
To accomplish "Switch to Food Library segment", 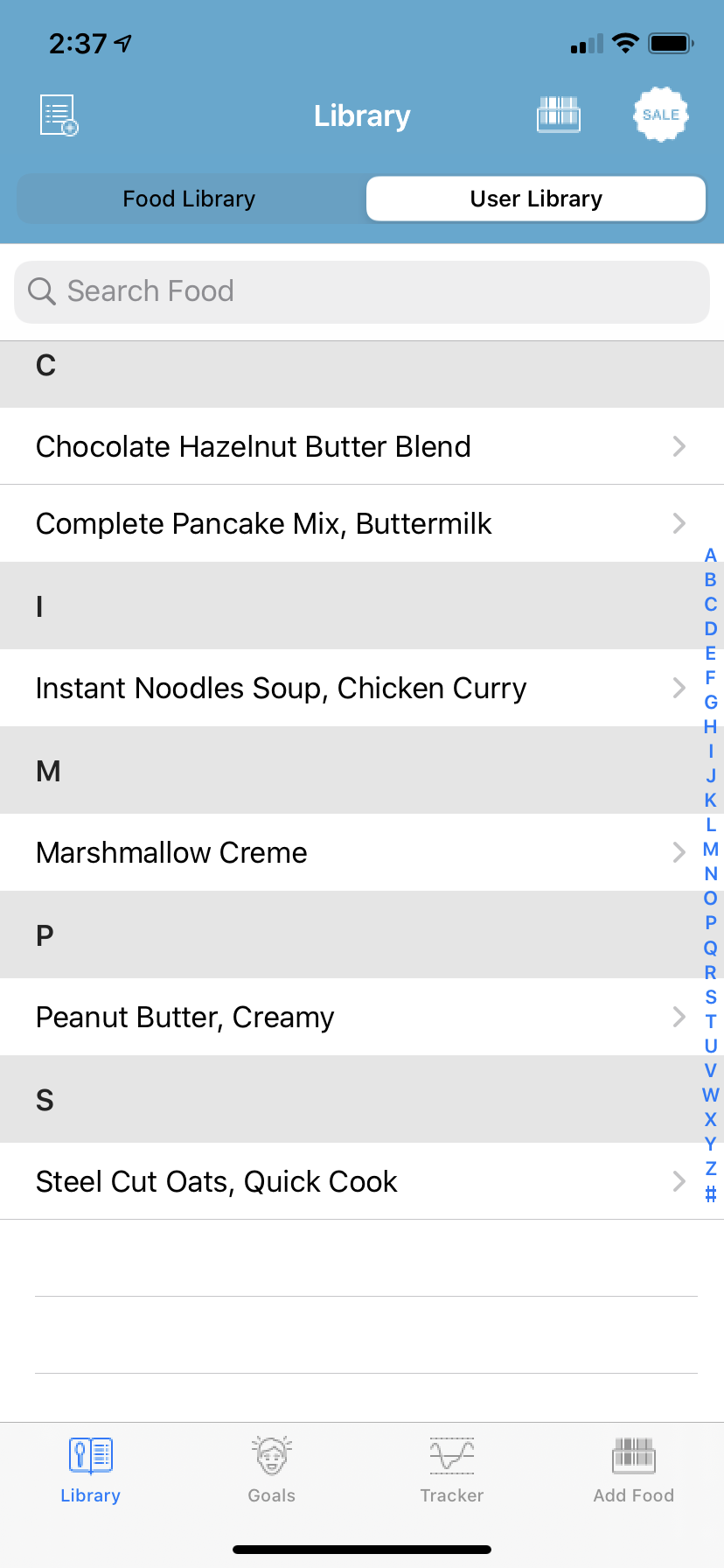I will (189, 199).
